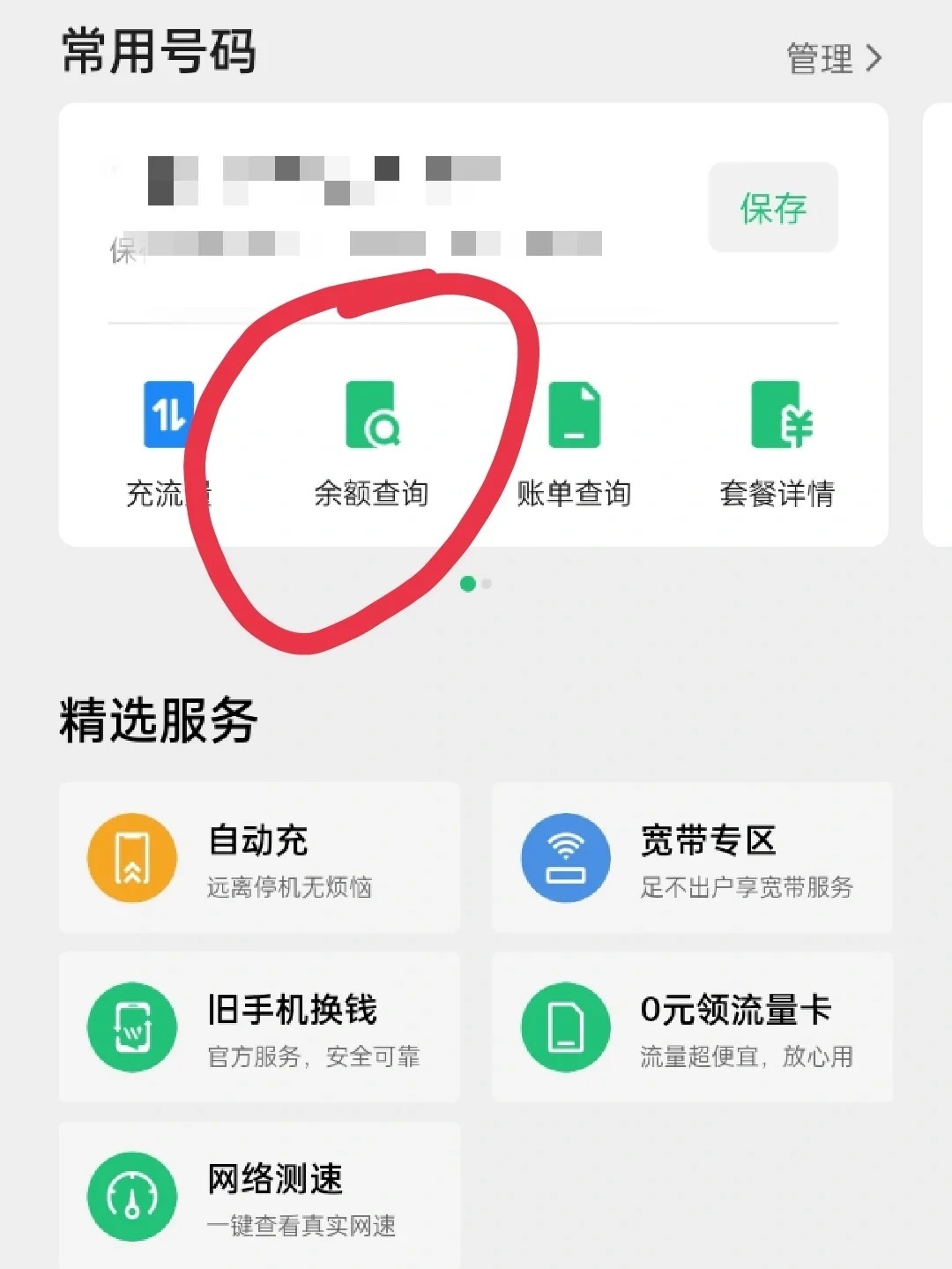The image size is (952, 1269).
Task: Go to 宽带专区 broadband section
Action: pos(692,857)
